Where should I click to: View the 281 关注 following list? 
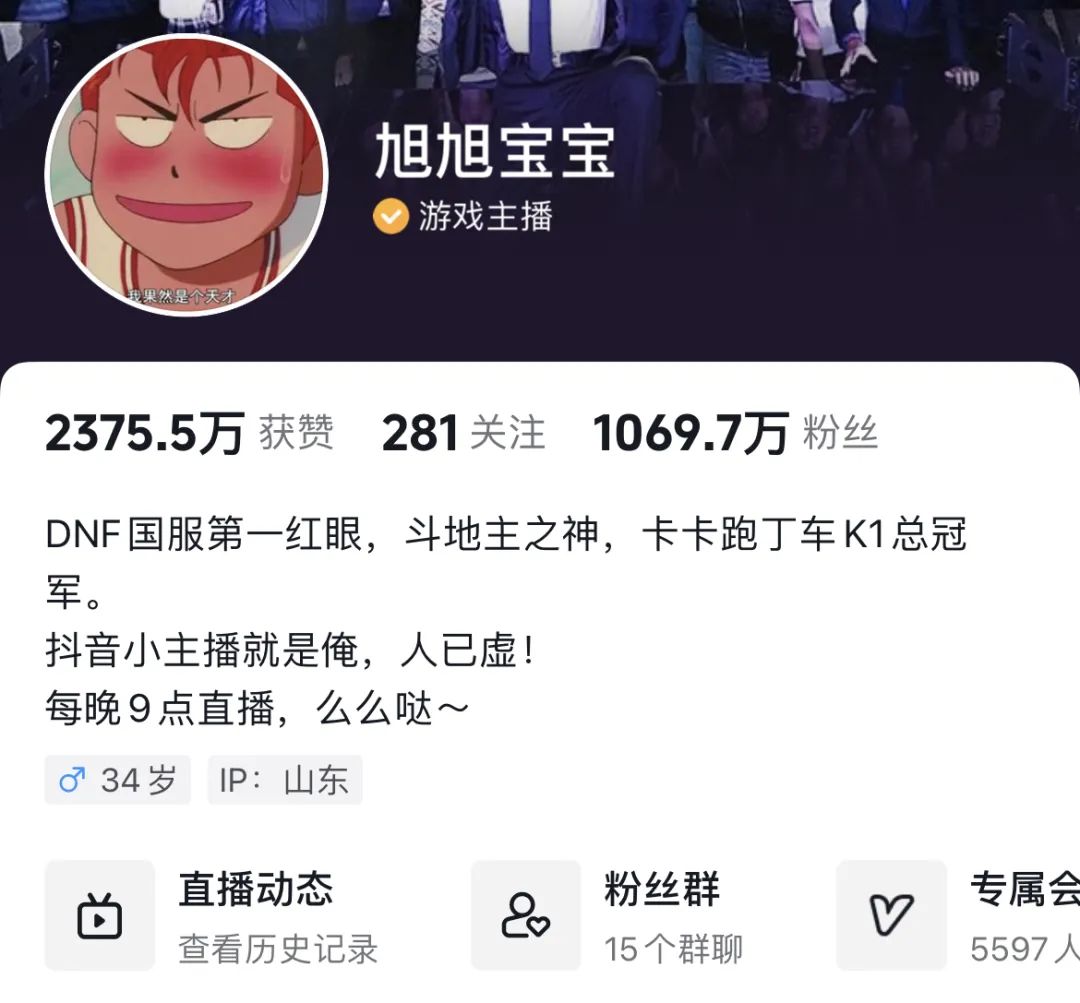pyautogui.click(x=463, y=434)
